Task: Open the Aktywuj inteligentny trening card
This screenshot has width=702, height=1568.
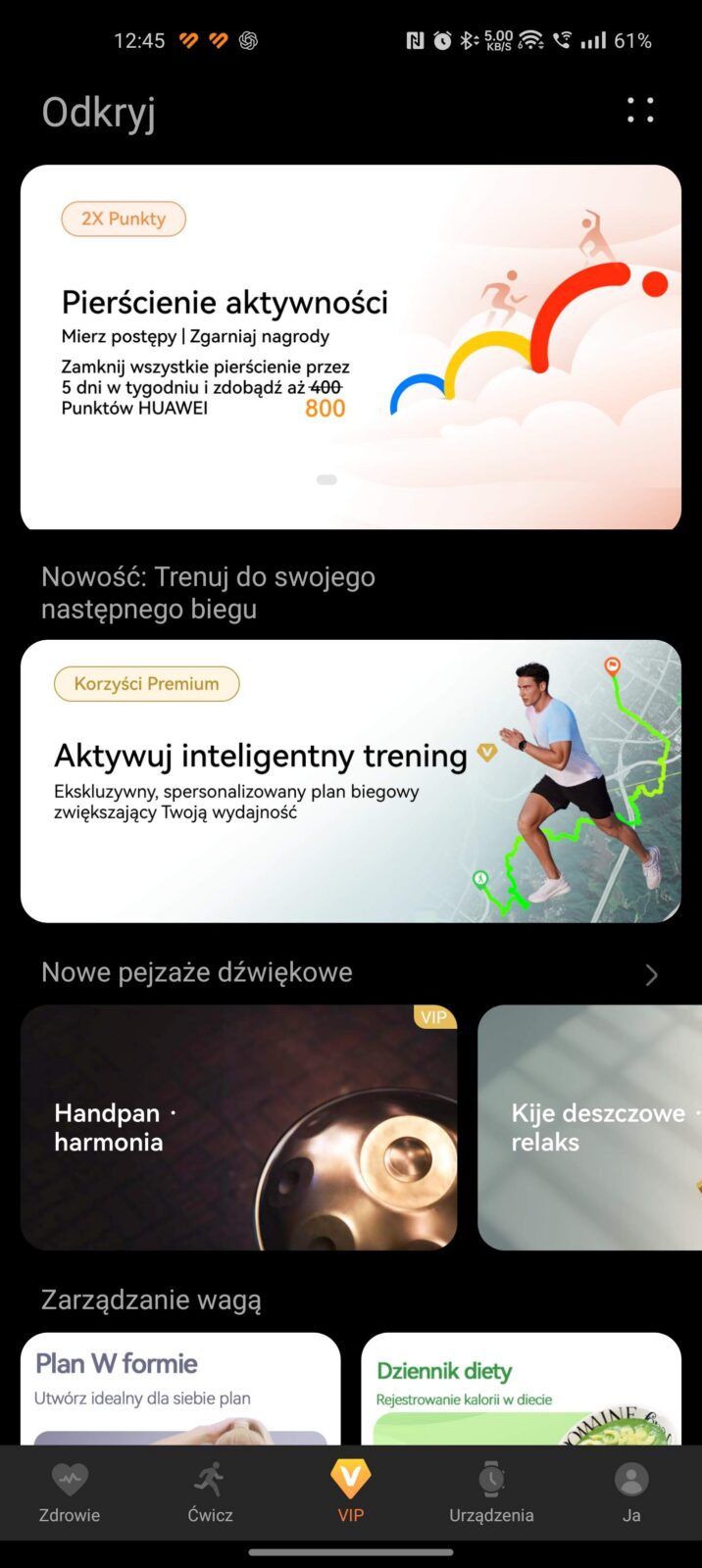Action: pyautogui.click(x=350, y=780)
